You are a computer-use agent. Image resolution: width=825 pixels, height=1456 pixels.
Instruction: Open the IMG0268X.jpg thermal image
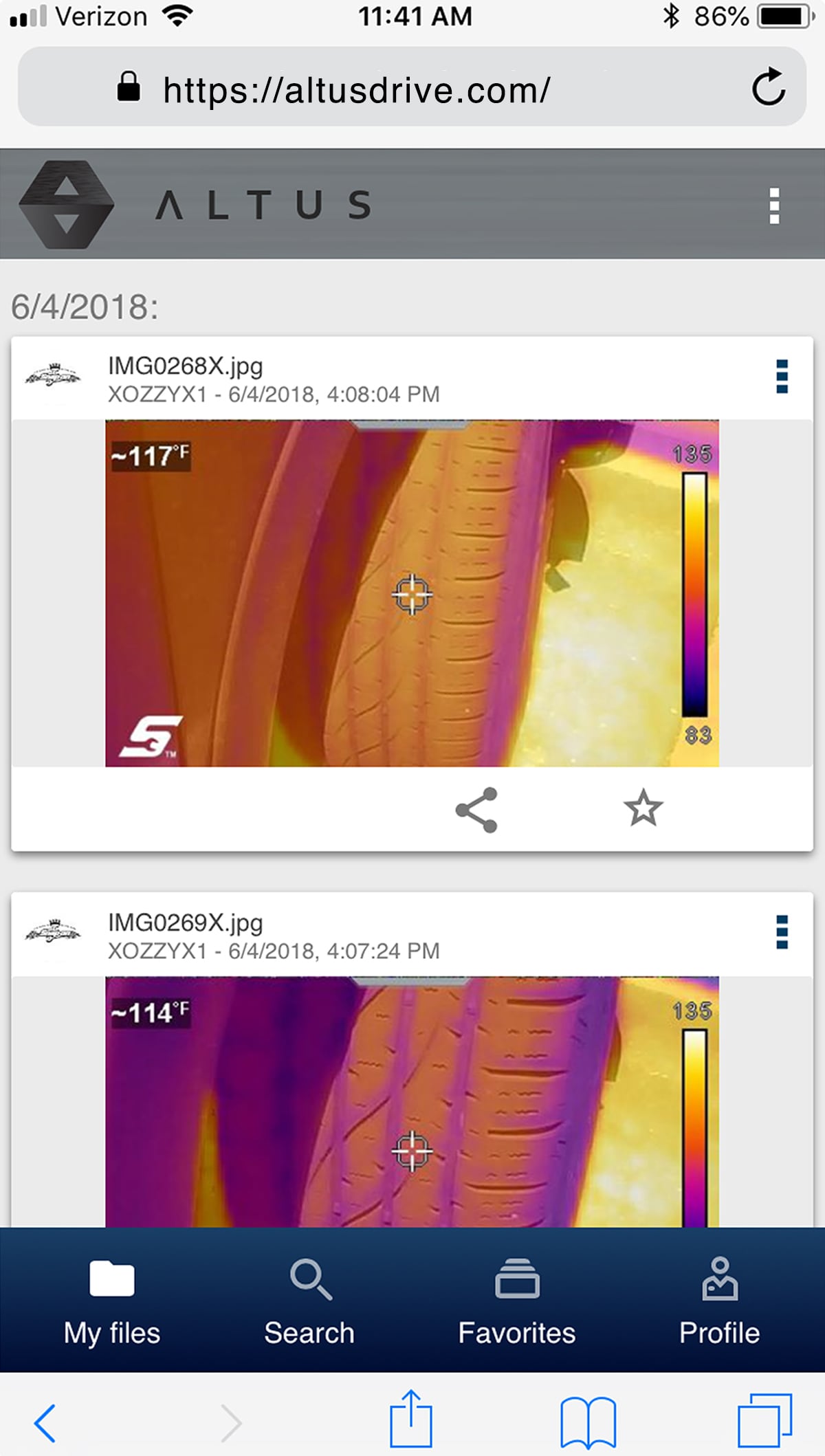point(412,593)
